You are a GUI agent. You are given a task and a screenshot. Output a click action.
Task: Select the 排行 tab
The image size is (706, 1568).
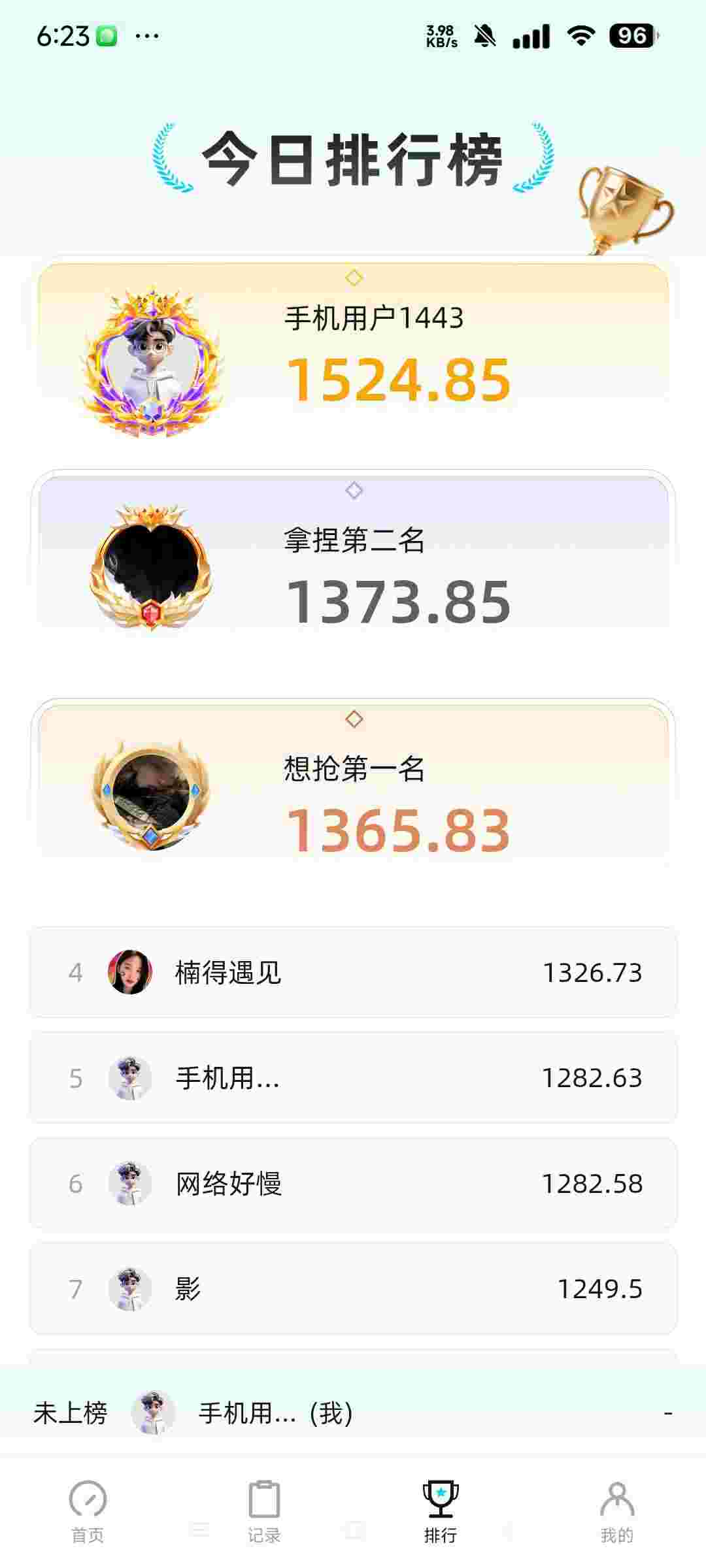click(x=440, y=1511)
